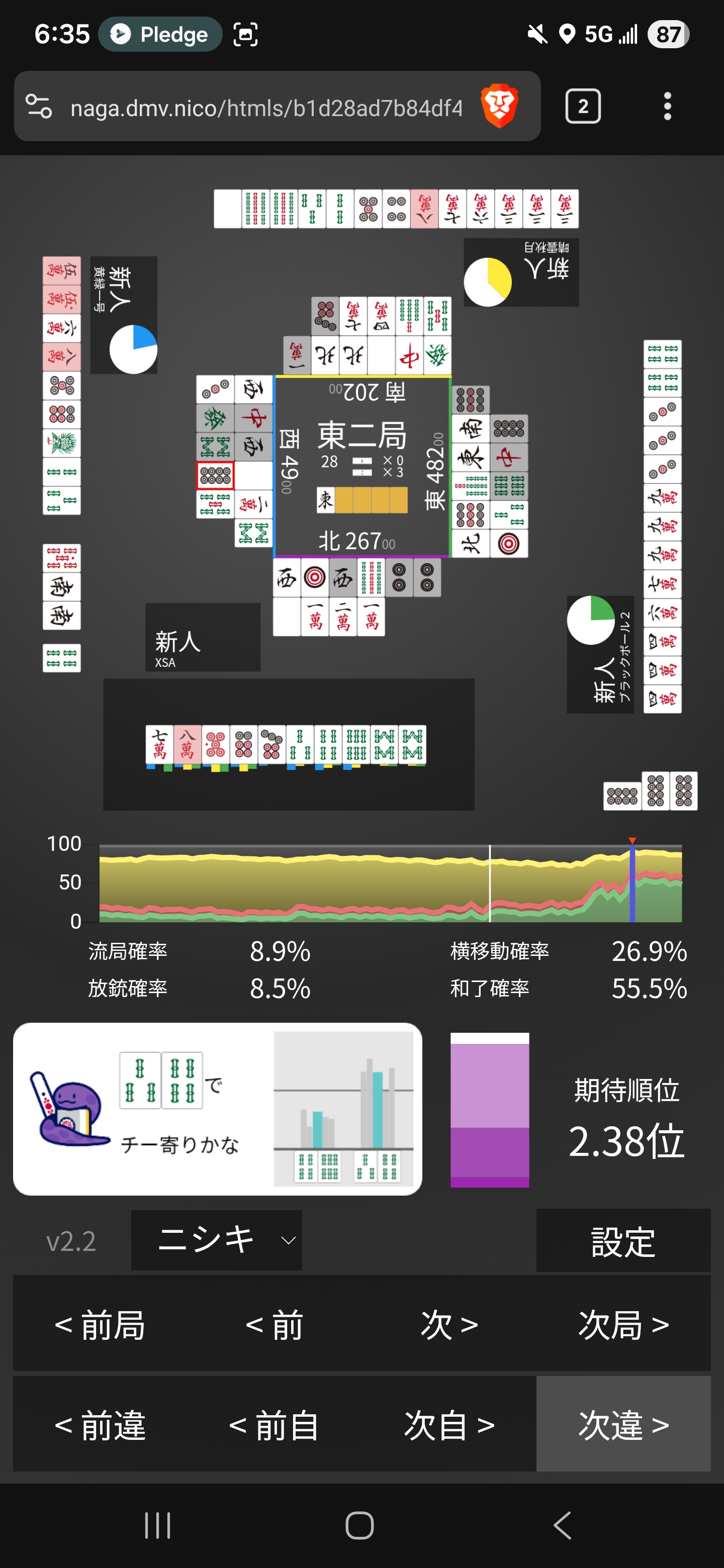Open Brave Shields lion icon
Viewport: 724px width, 1568px height.
click(499, 107)
